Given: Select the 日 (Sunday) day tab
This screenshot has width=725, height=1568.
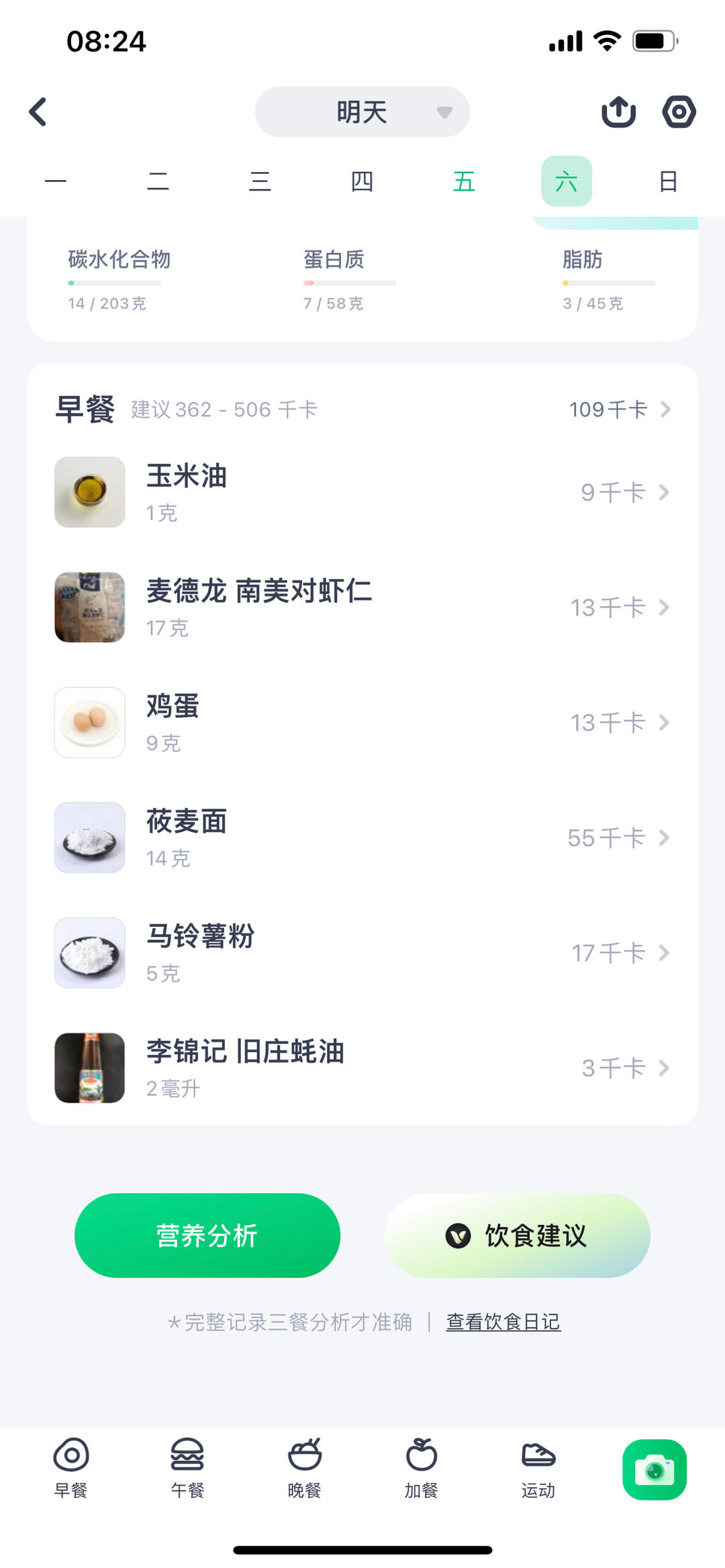Looking at the screenshot, I should pos(668,181).
